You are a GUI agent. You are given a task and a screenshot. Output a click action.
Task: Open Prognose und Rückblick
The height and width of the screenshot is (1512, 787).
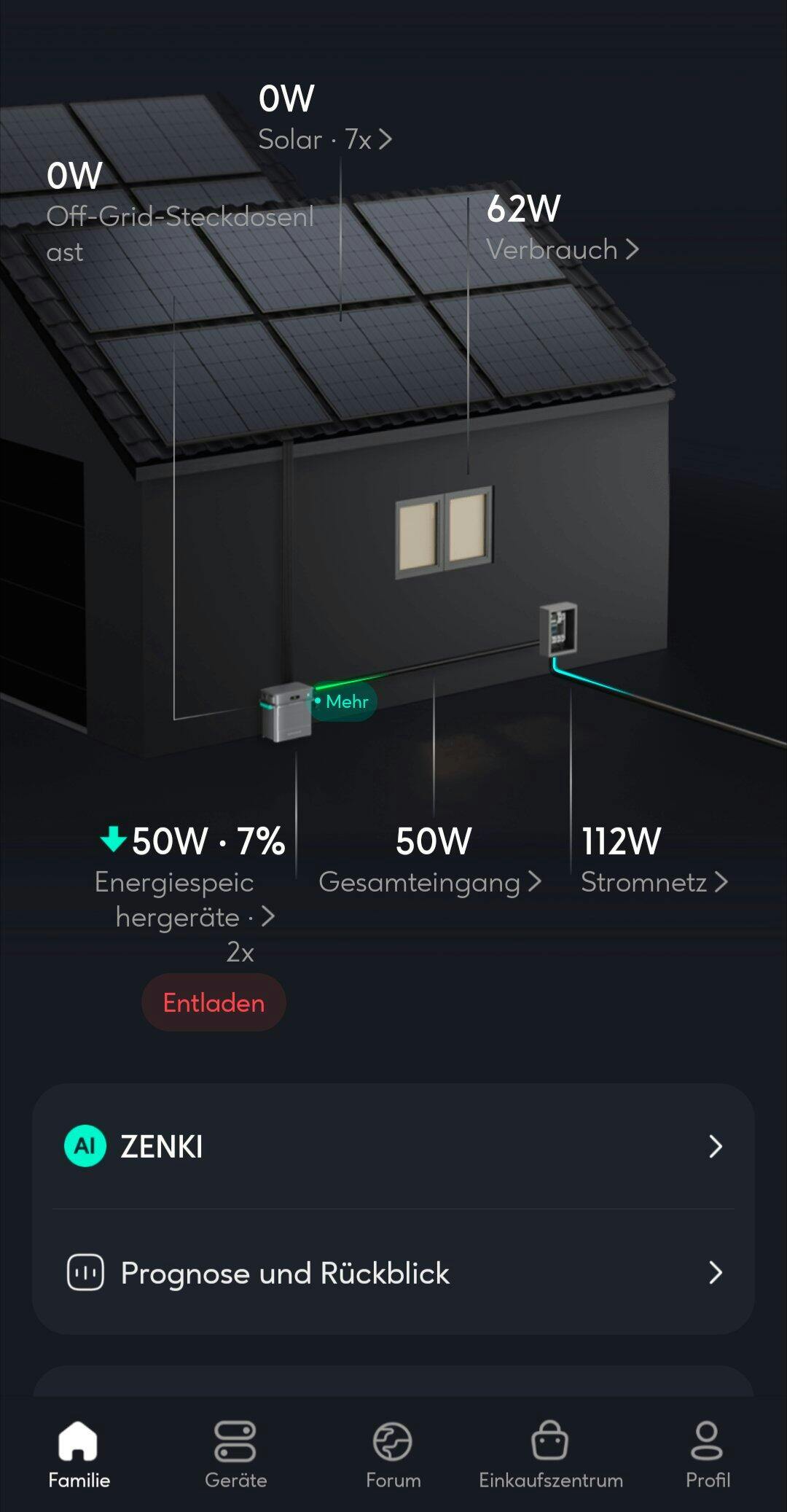pyautogui.click(x=393, y=1273)
